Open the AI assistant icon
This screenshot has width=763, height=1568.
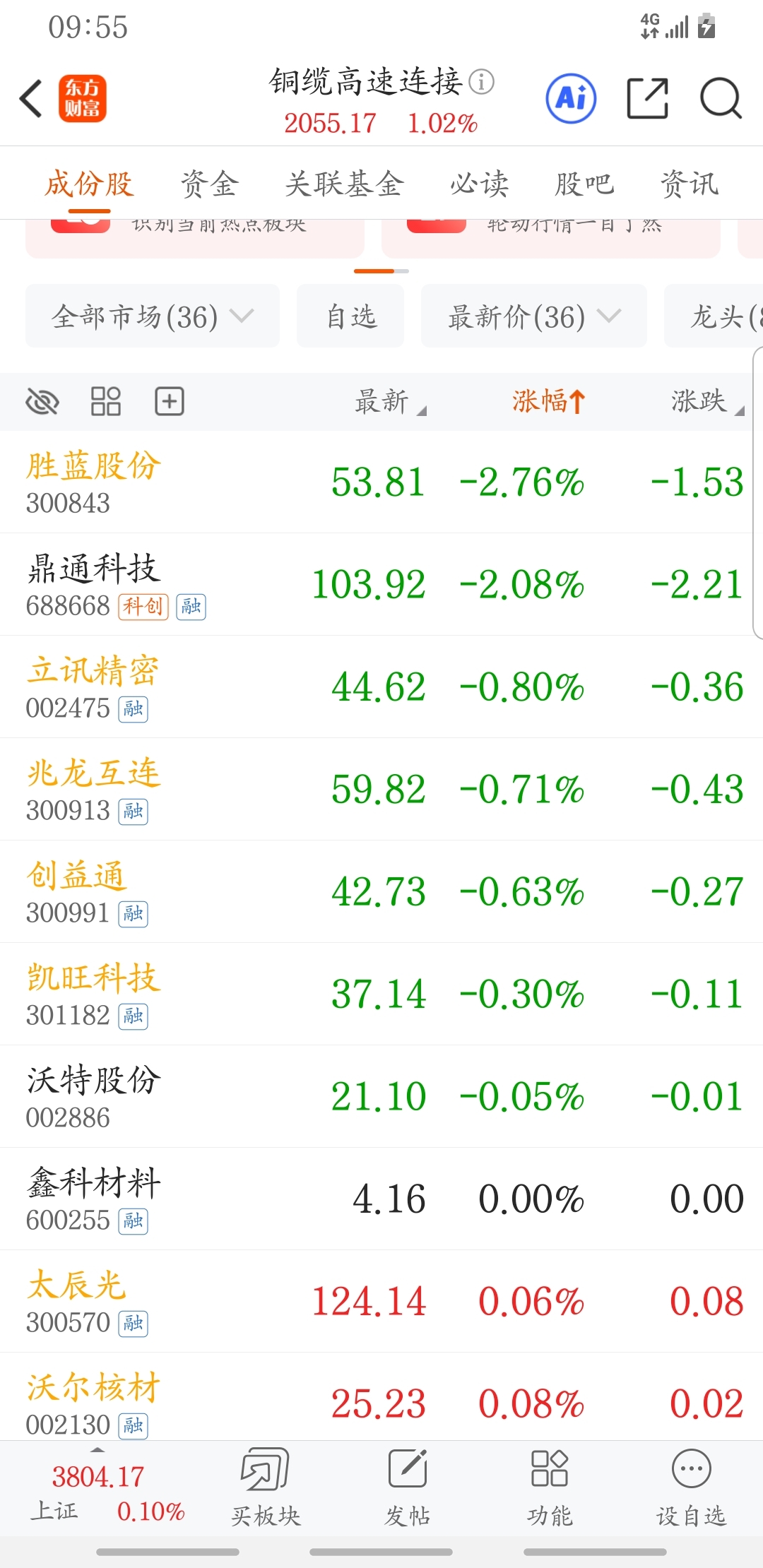point(571,98)
